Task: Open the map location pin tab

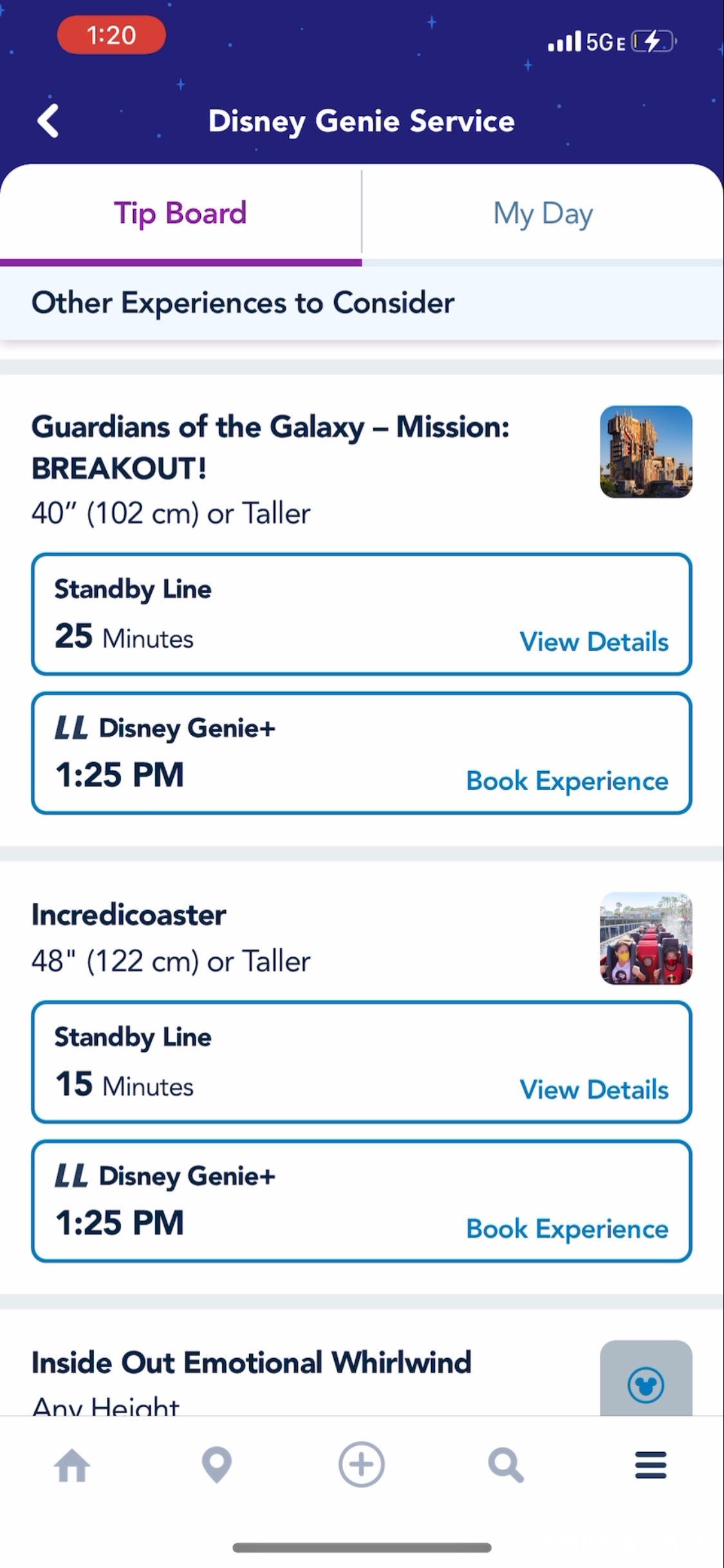Action: [217, 1466]
